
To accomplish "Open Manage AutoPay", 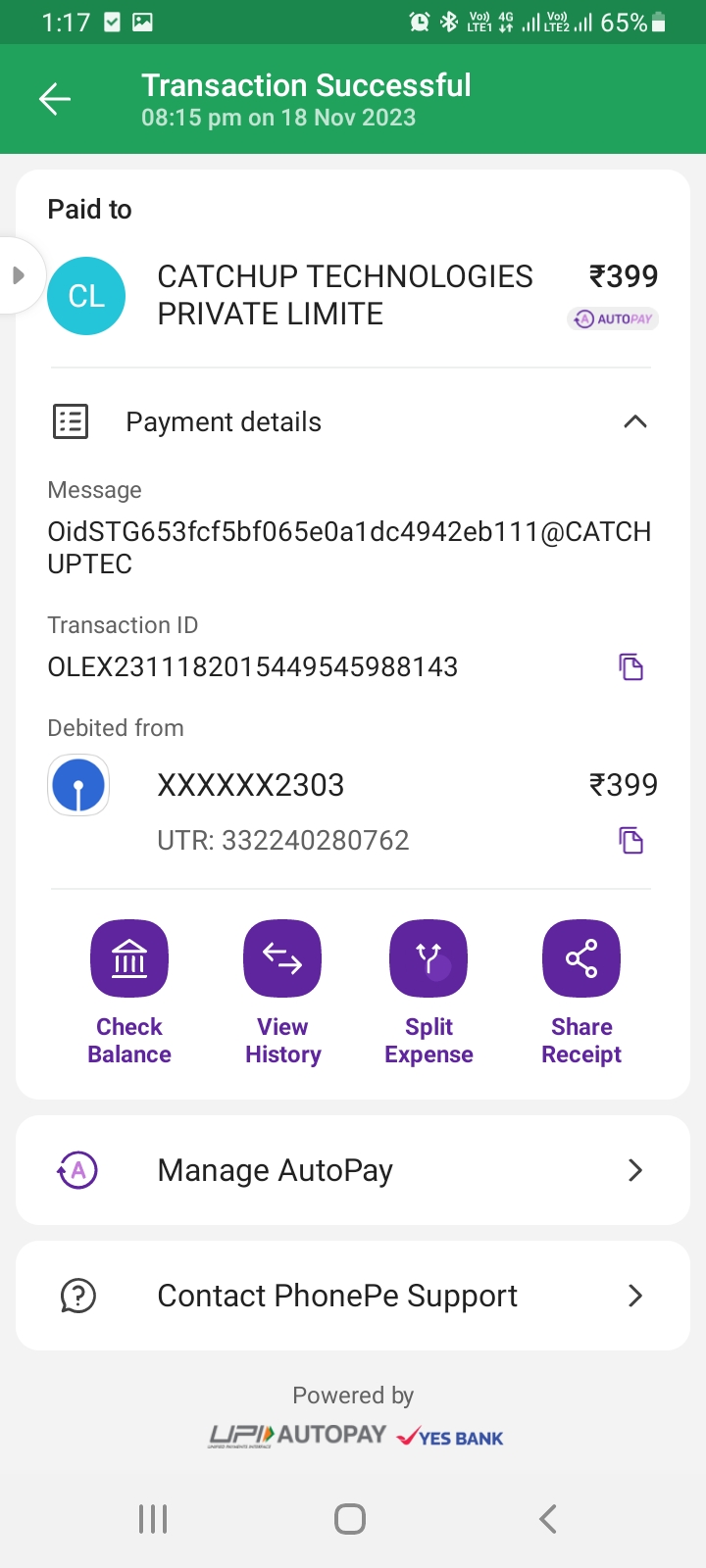I will click(353, 1170).
